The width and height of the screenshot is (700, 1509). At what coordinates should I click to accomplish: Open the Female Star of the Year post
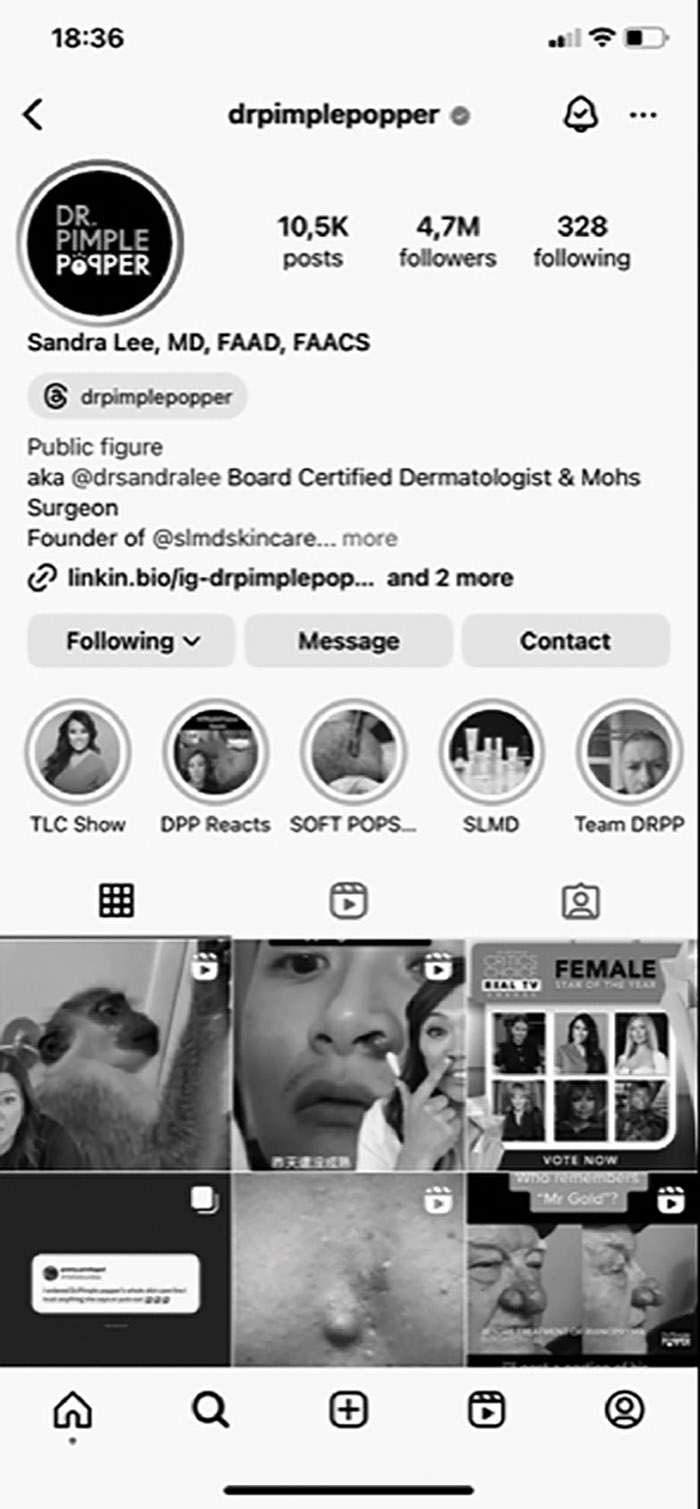583,1054
